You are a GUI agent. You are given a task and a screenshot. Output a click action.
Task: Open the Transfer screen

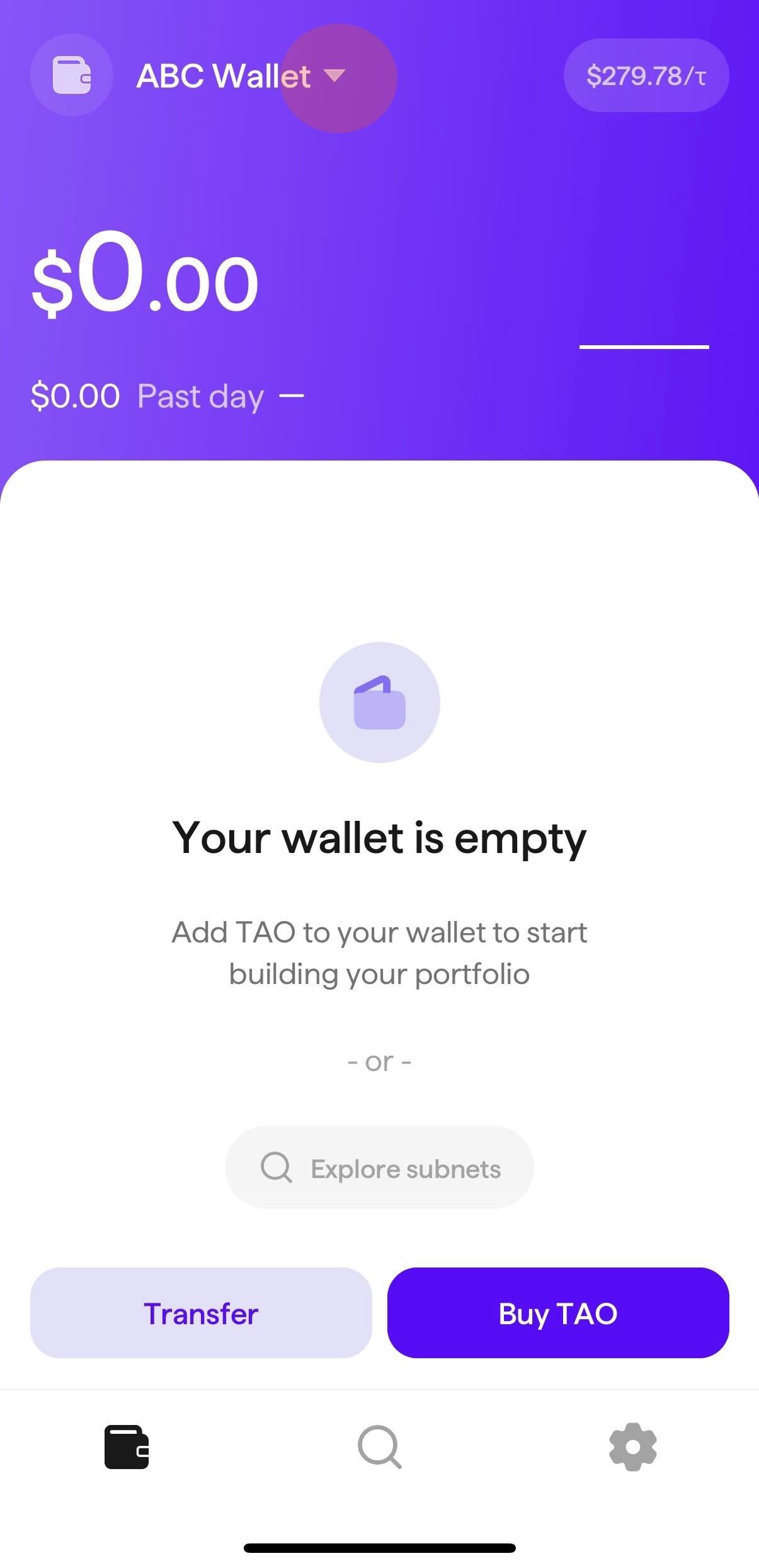pos(201,1313)
